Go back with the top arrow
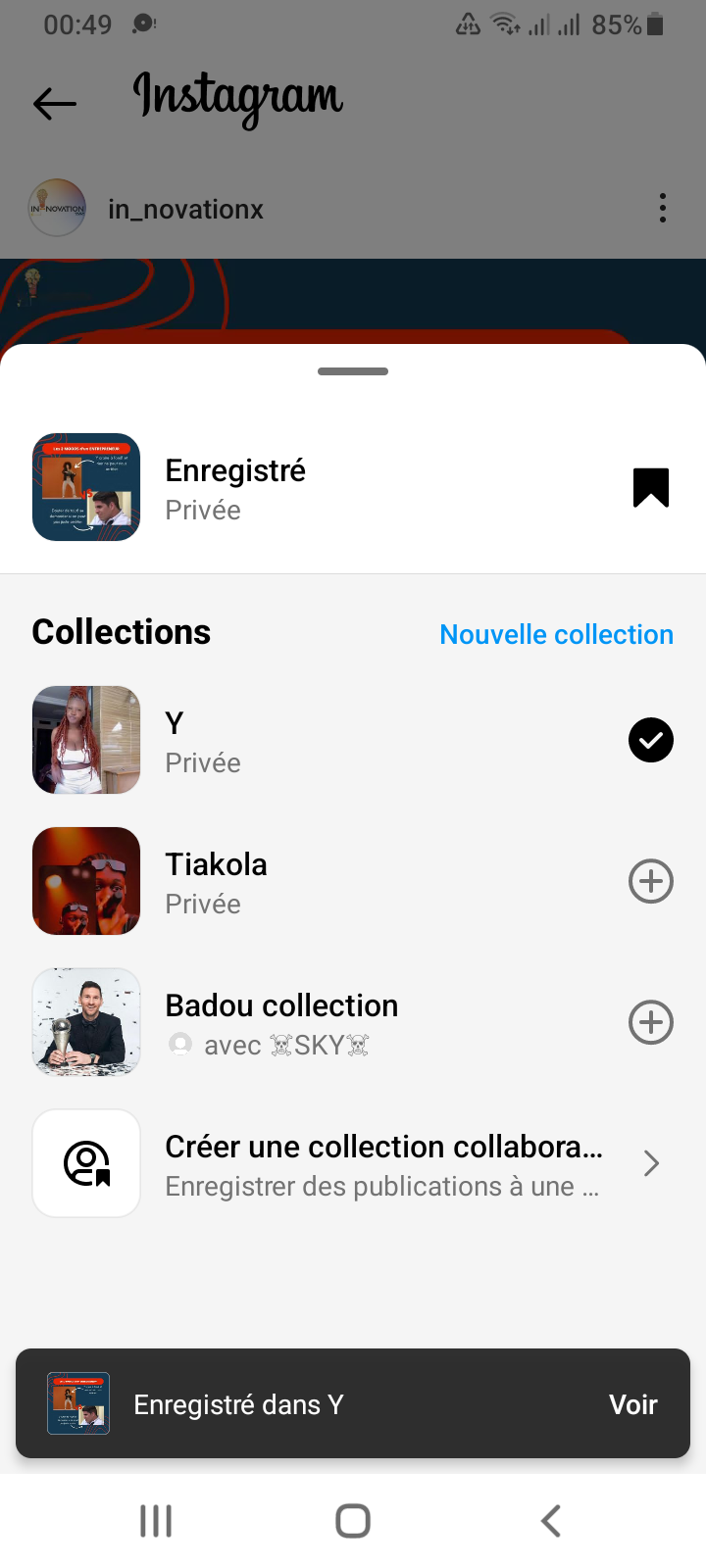The image size is (706, 1568). pos(55,103)
